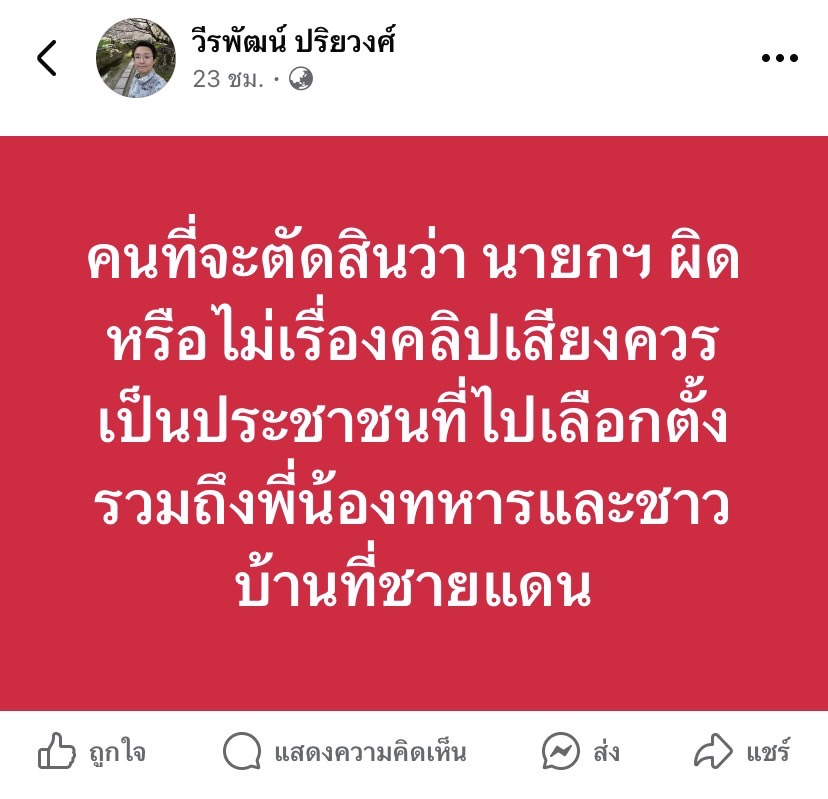Open the three-dot post options menu

pyautogui.click(x=779, y=59)
